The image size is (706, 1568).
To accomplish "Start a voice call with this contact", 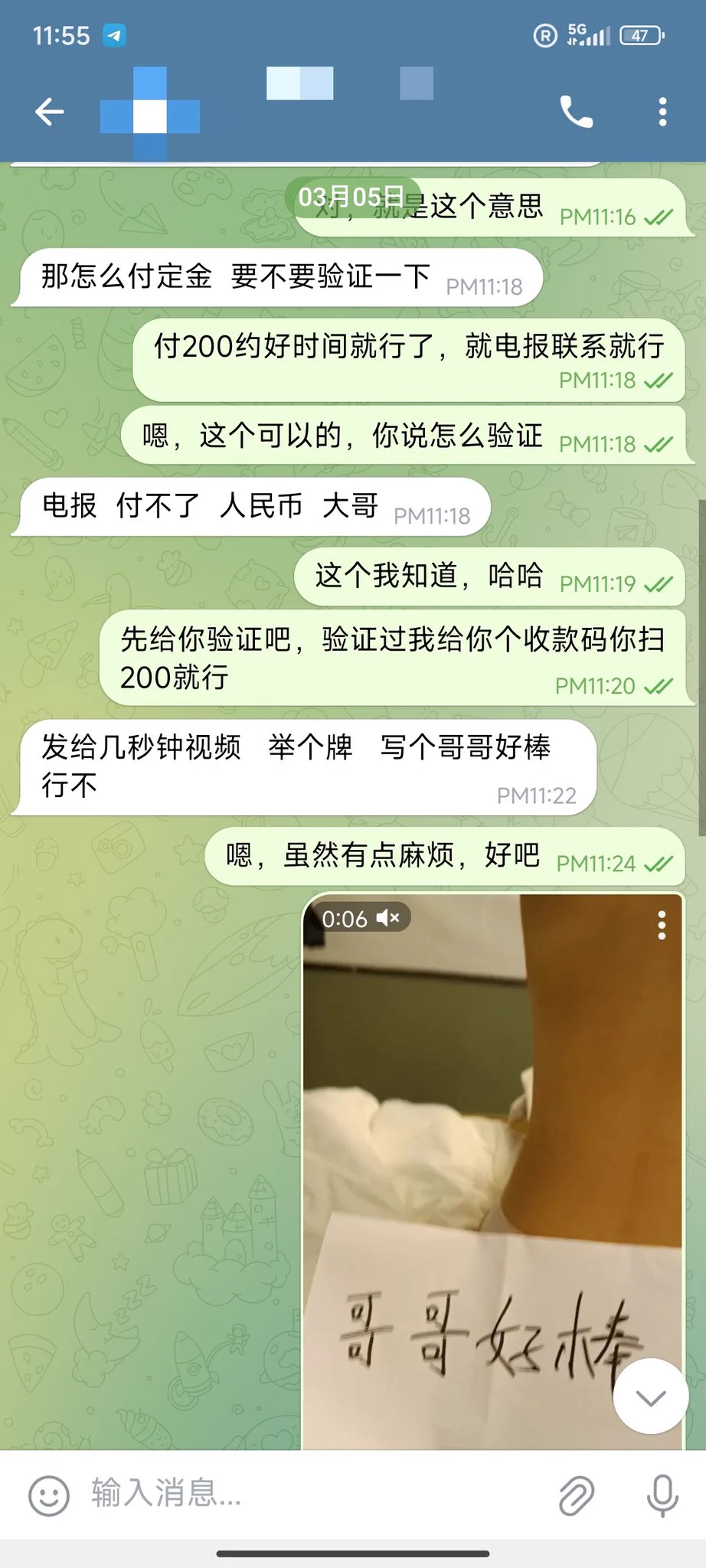I will pos(576,113).
